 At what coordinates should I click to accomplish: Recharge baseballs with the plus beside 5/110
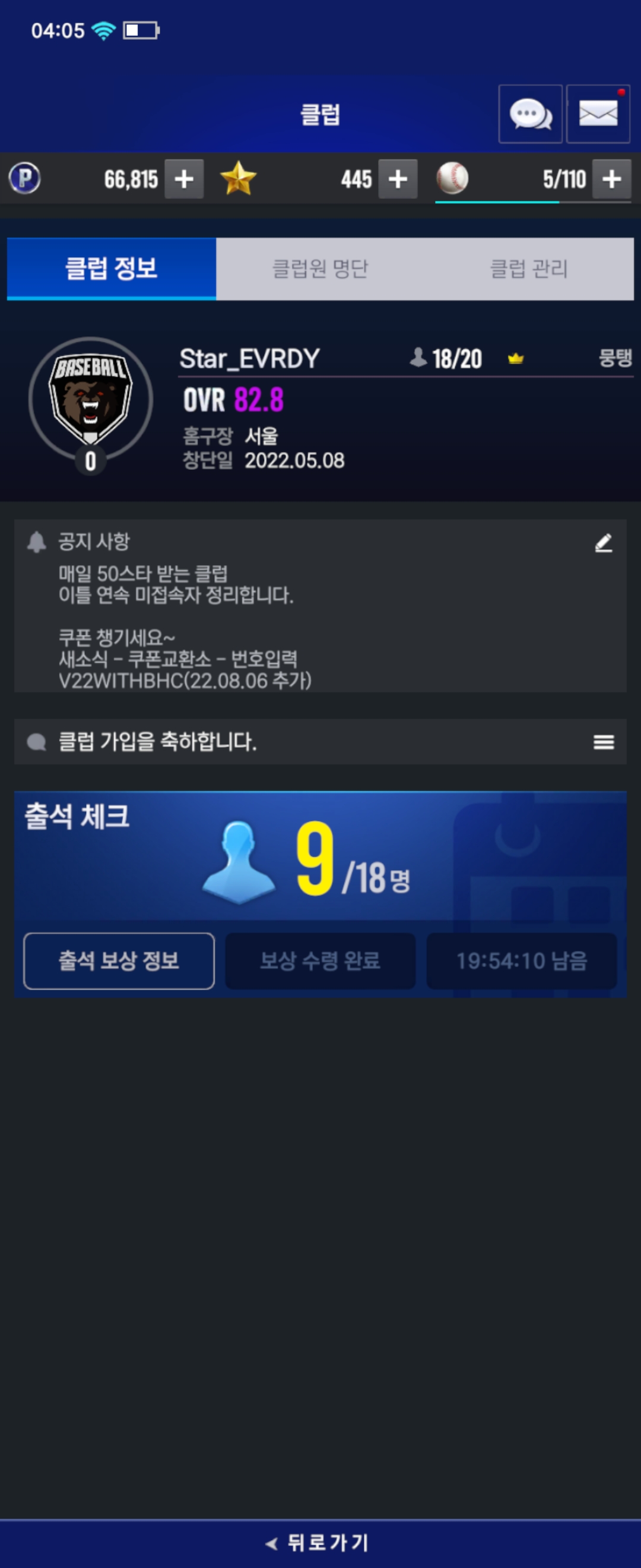click(x=611, y=179)
